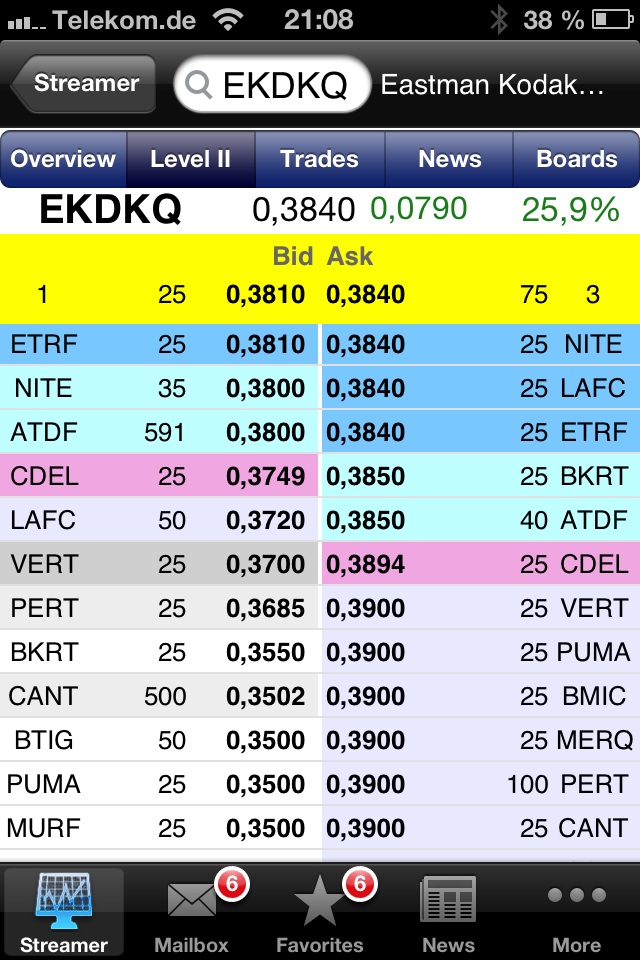Open the More tab
The width and height of the screenshot is (640, 960).
576,912
